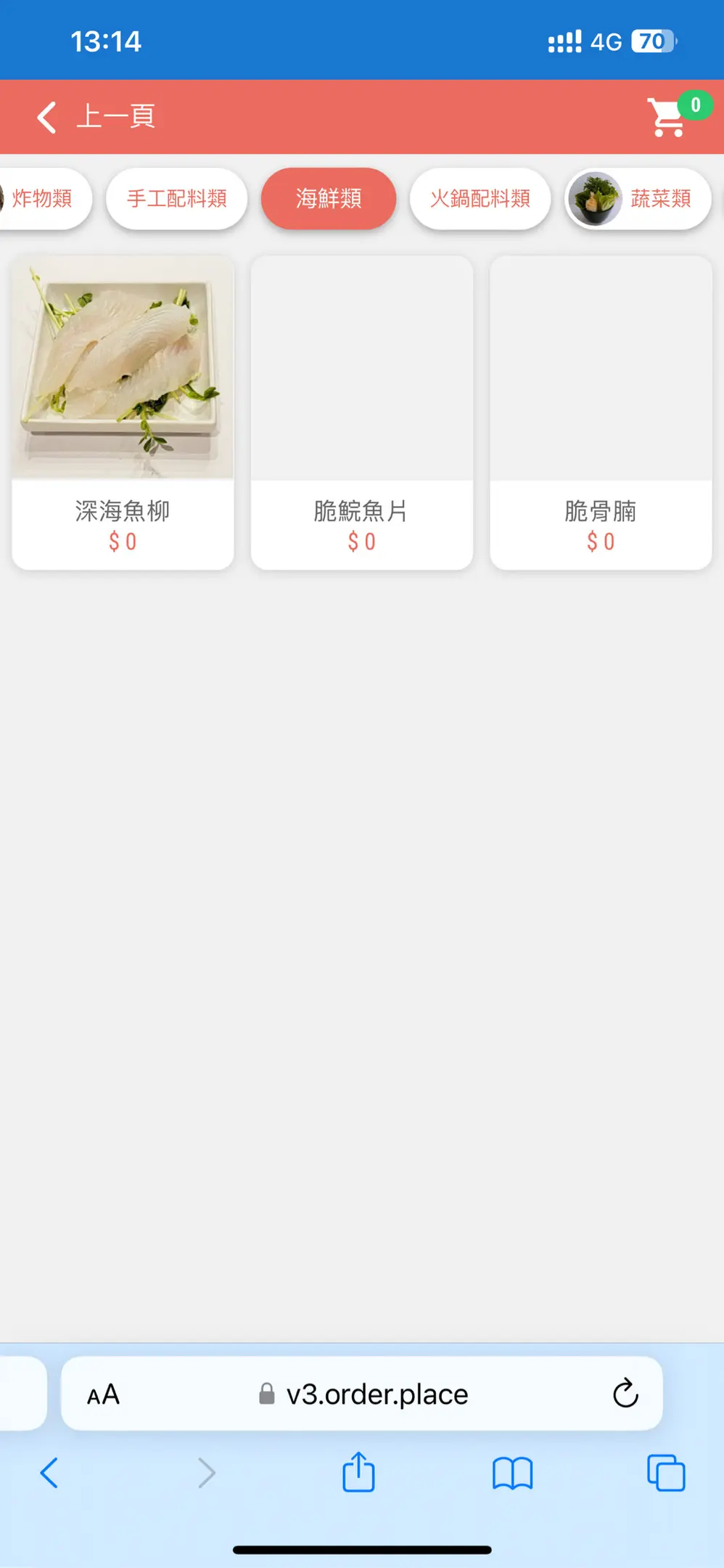Select the 脆骨腩 product card
This screenshot has width=724, height=1568.
(x=601, y=412)
